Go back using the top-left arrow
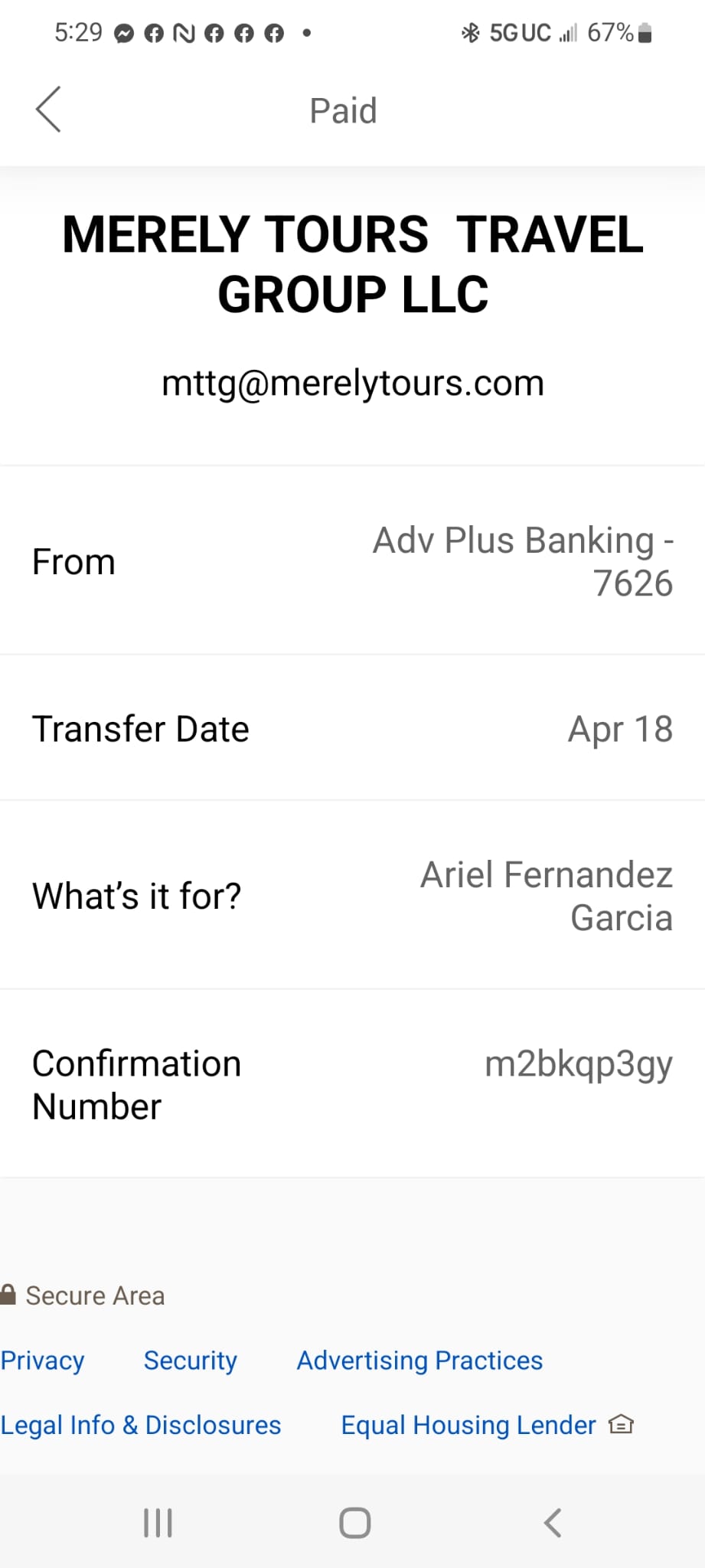Viewport: 705px width, 1568px height. pyautogui.click(x=48, y=109)
